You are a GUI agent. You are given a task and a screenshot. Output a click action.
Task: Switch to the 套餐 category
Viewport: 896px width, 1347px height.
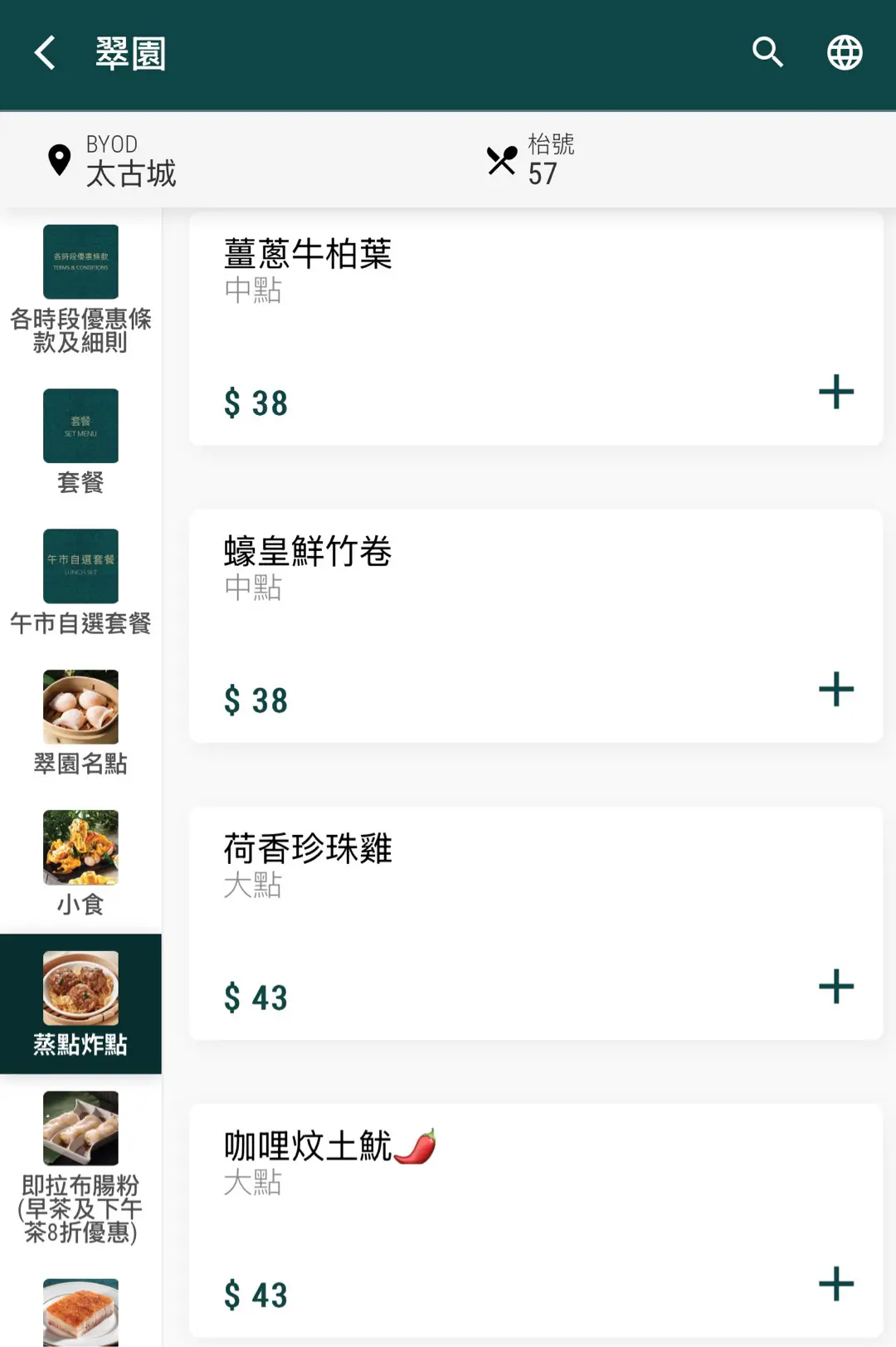80,442
